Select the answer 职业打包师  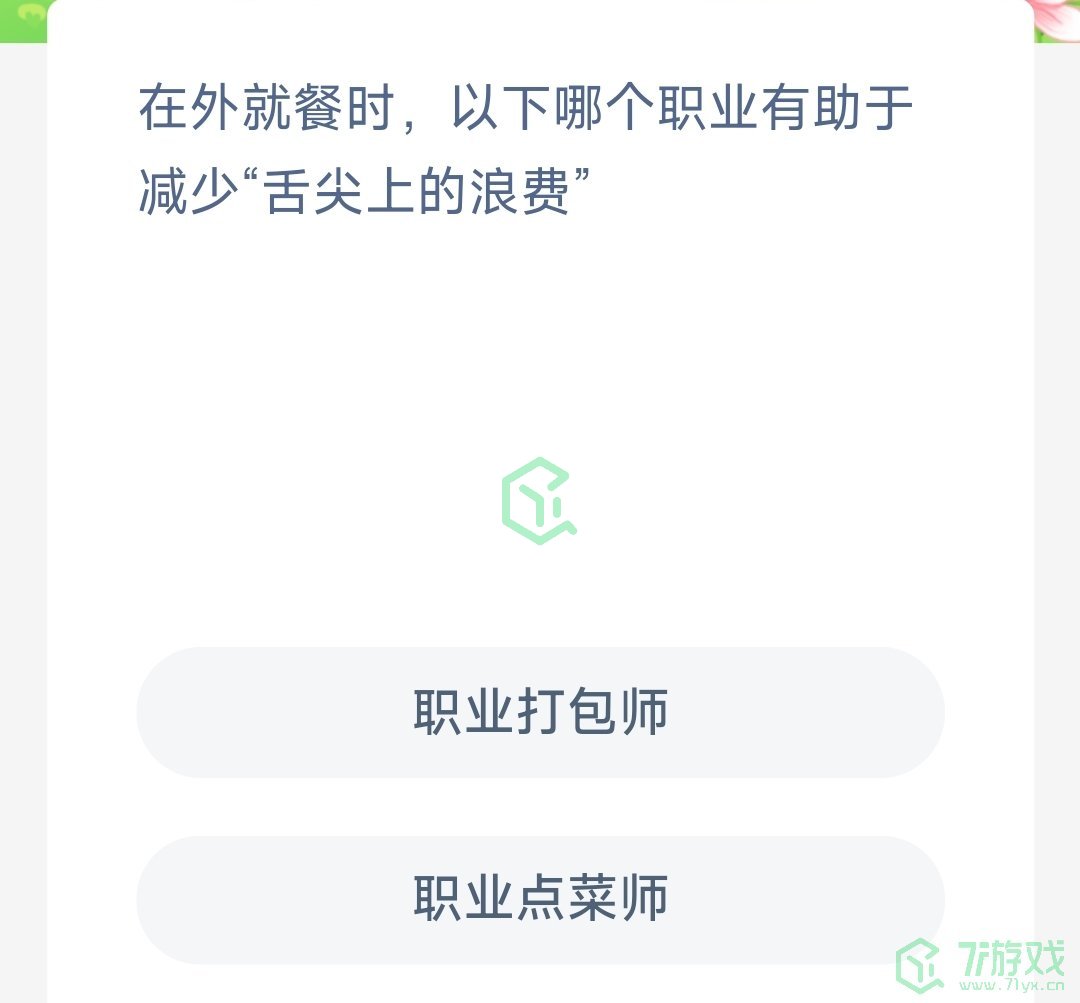tap(540, 712)
